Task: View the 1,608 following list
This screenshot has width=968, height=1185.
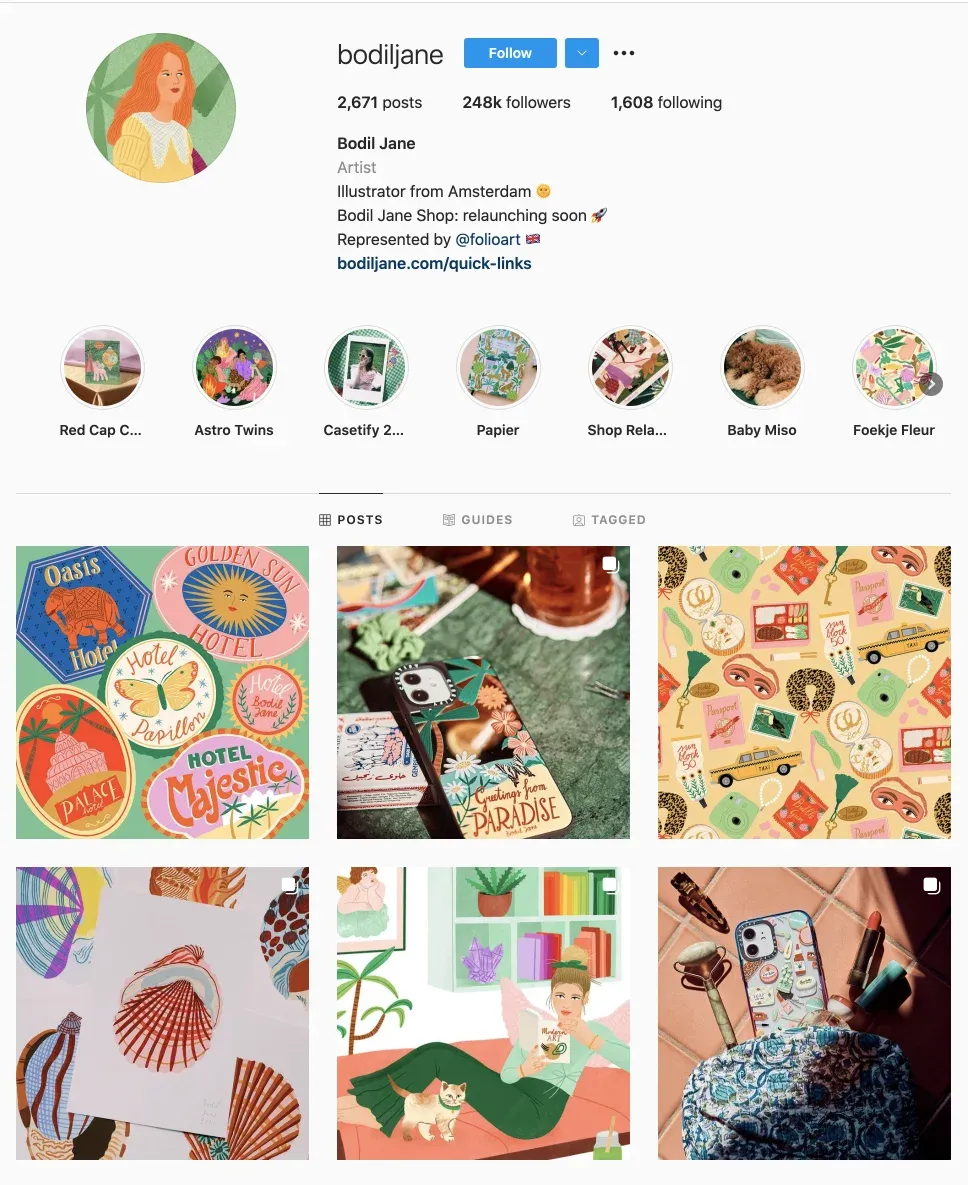Action: coord(666,102)
